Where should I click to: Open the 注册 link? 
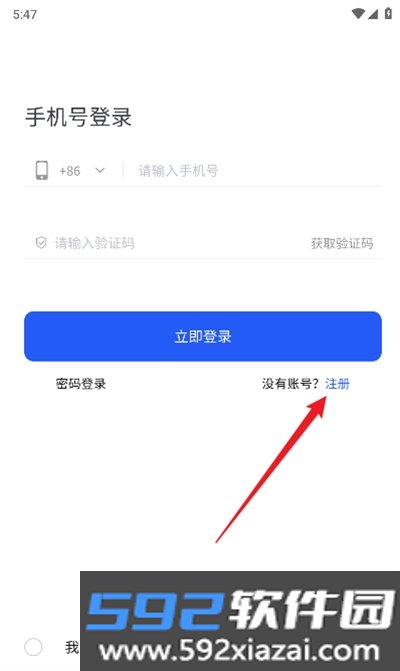(x=337, y=383)
